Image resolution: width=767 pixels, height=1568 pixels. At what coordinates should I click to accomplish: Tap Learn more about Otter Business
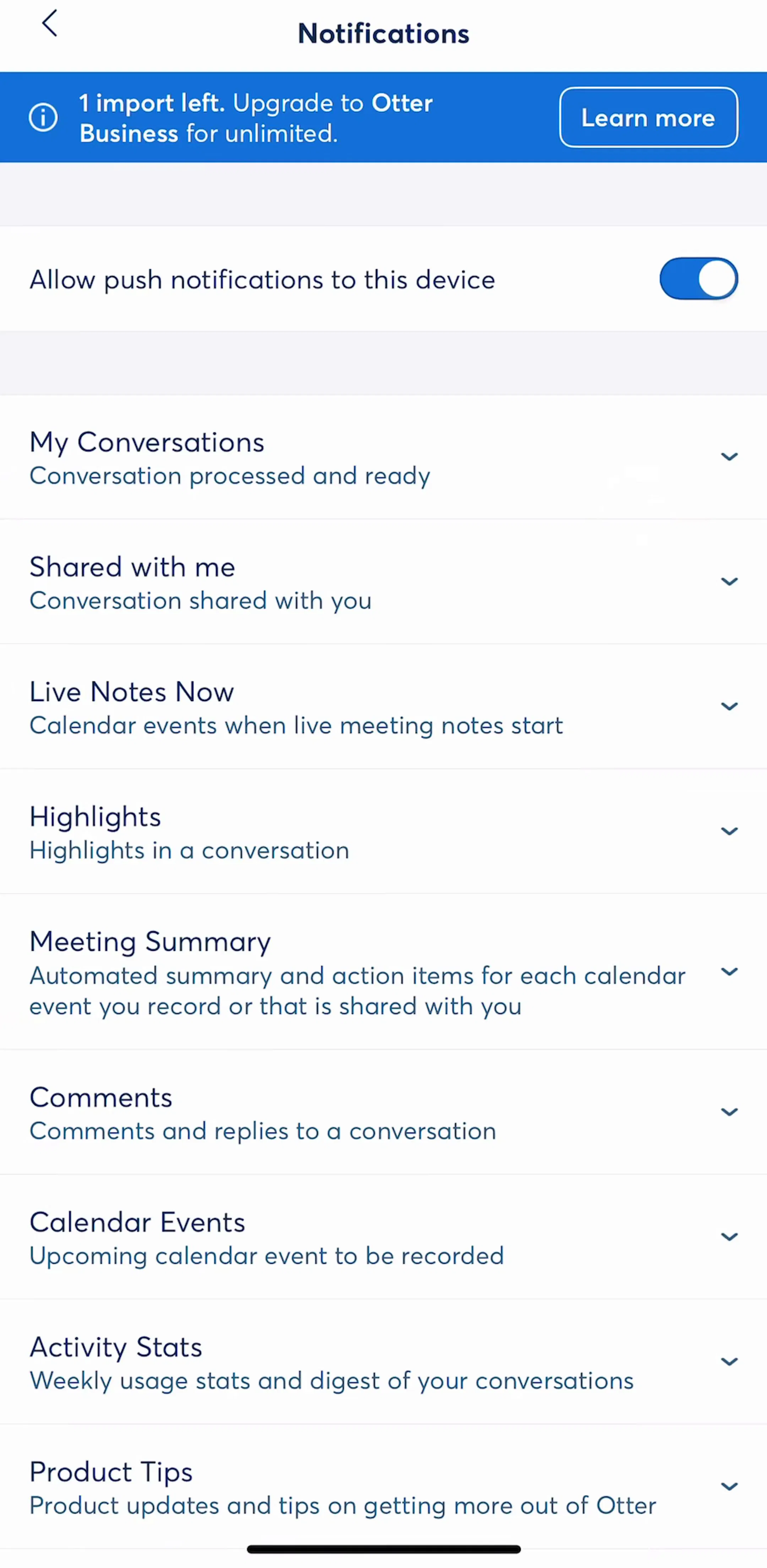pos(648,118)
